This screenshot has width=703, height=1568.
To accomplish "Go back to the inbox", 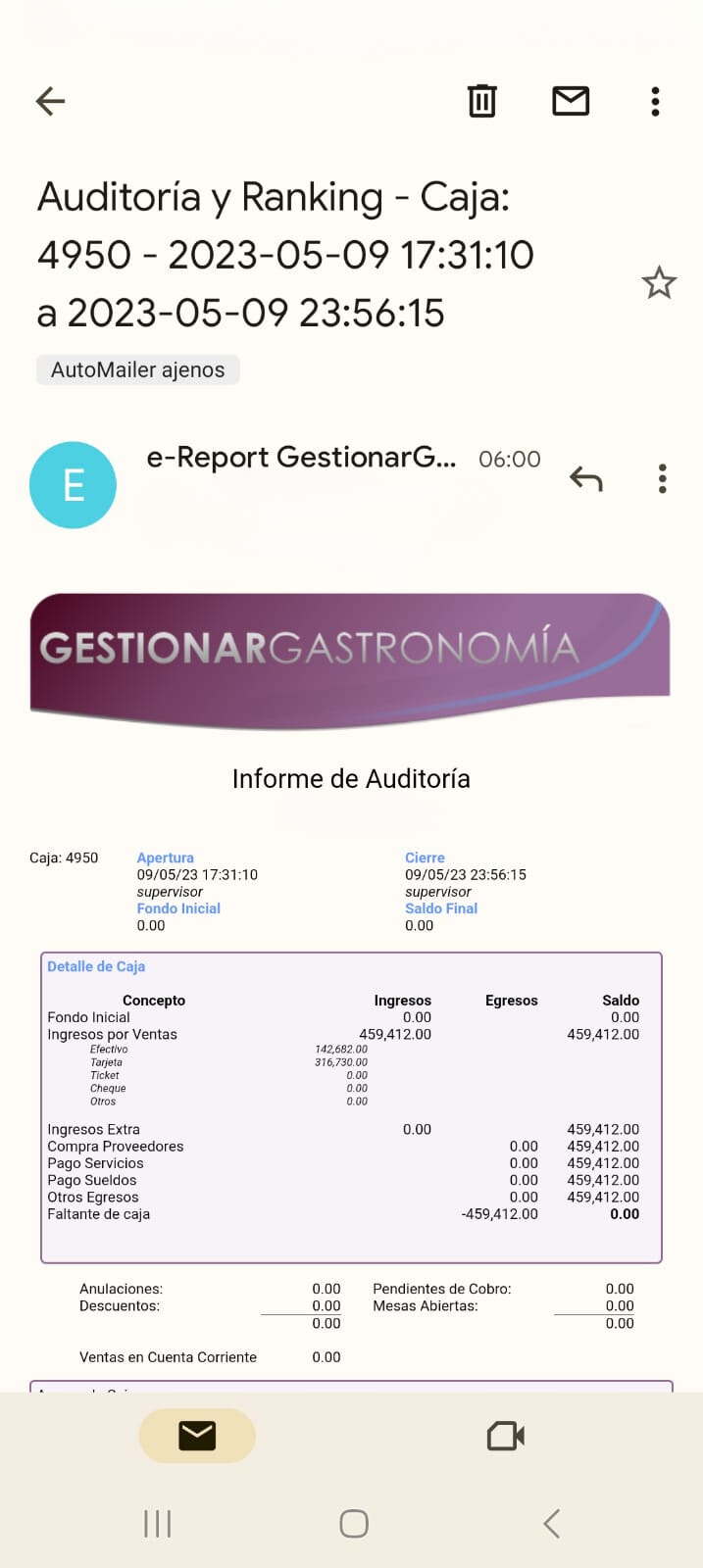I will (x=50, y=101).
